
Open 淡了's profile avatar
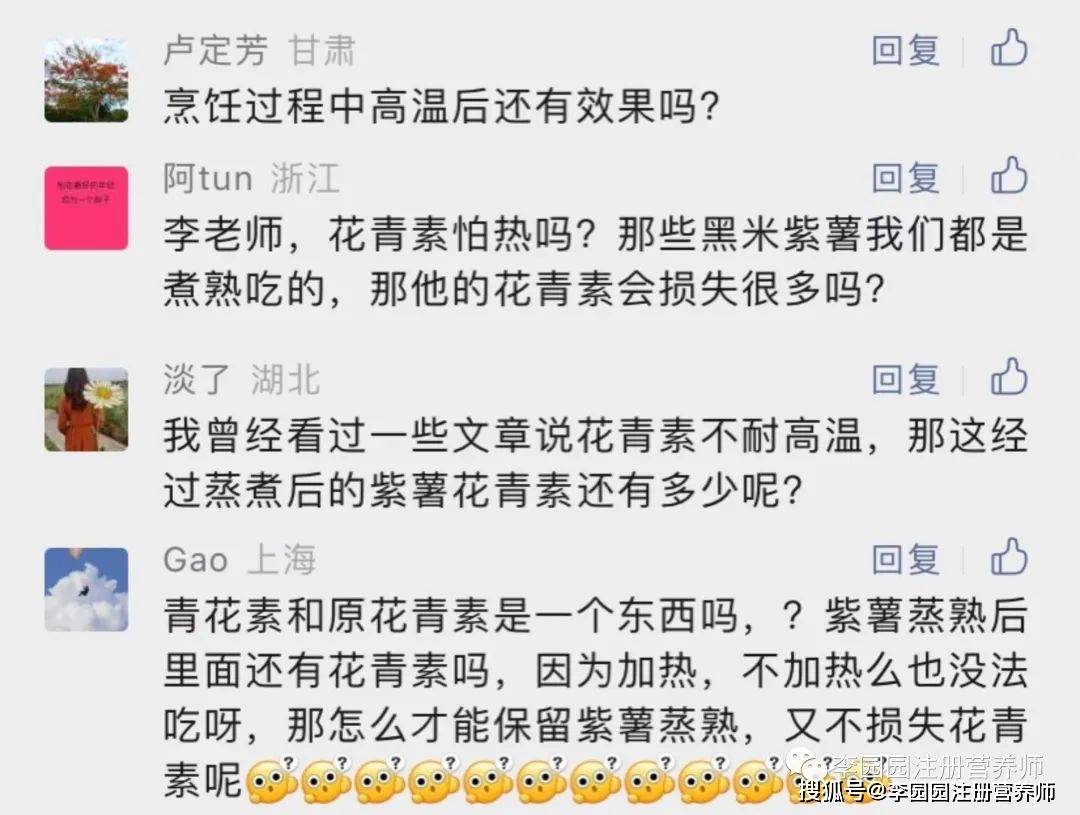pyautogui.click(x=86, y=409)
